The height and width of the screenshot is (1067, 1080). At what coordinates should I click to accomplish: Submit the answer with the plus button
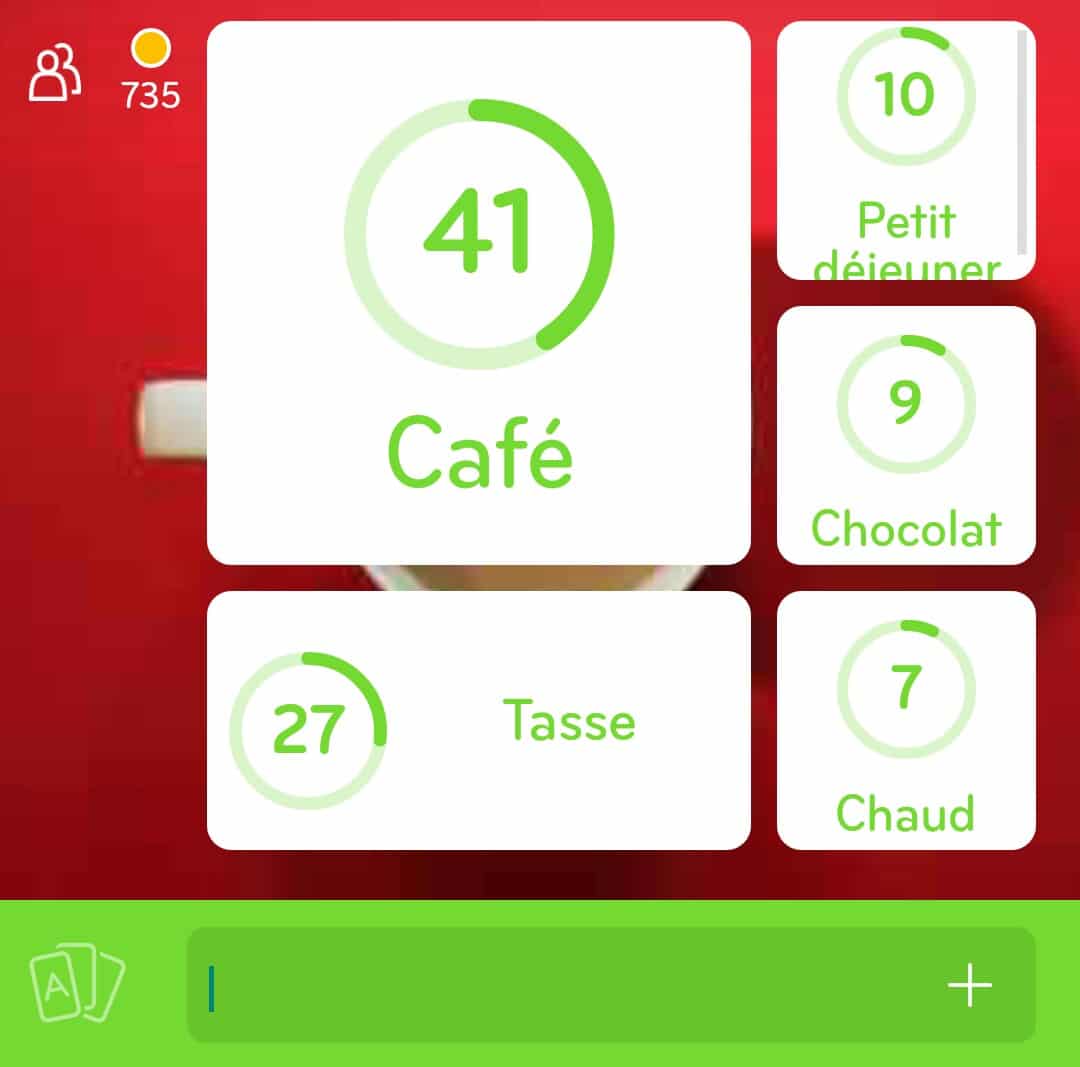[x=969, y=985]
